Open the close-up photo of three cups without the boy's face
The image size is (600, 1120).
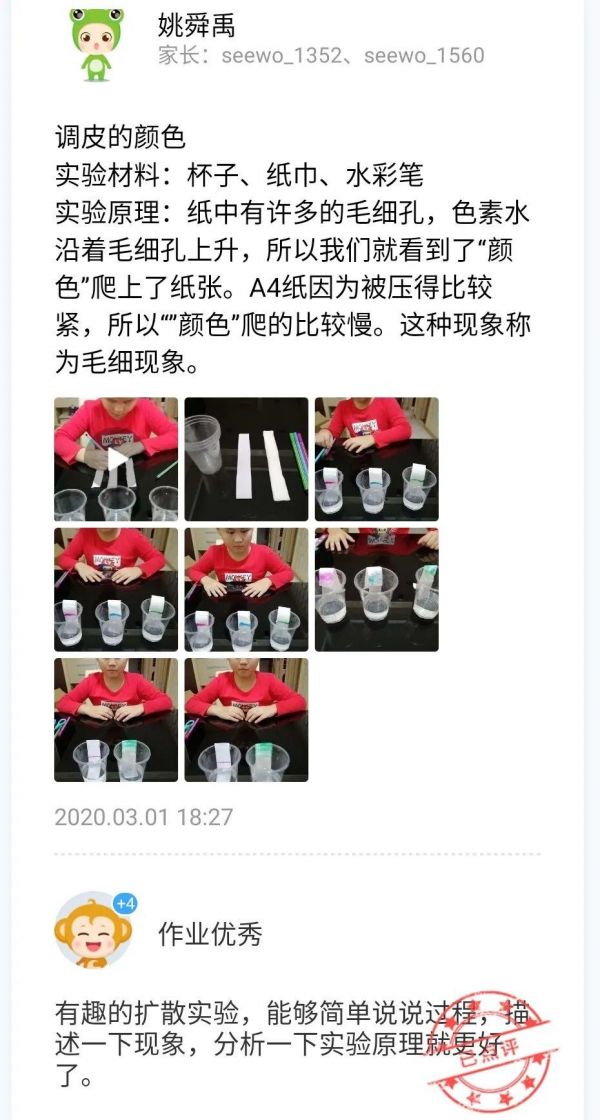[x=376, y=589]
